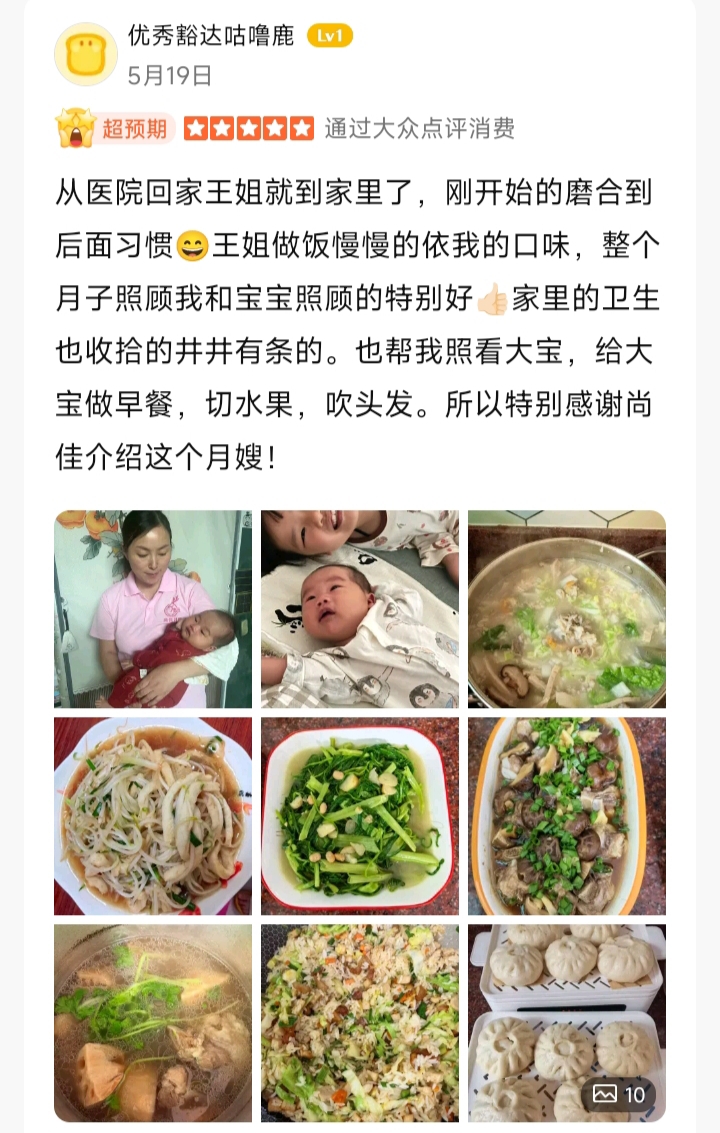The width and height of the screenshot is (720, 1133).
Task: Open photo of baby lying down
Action: coord(360,609)
